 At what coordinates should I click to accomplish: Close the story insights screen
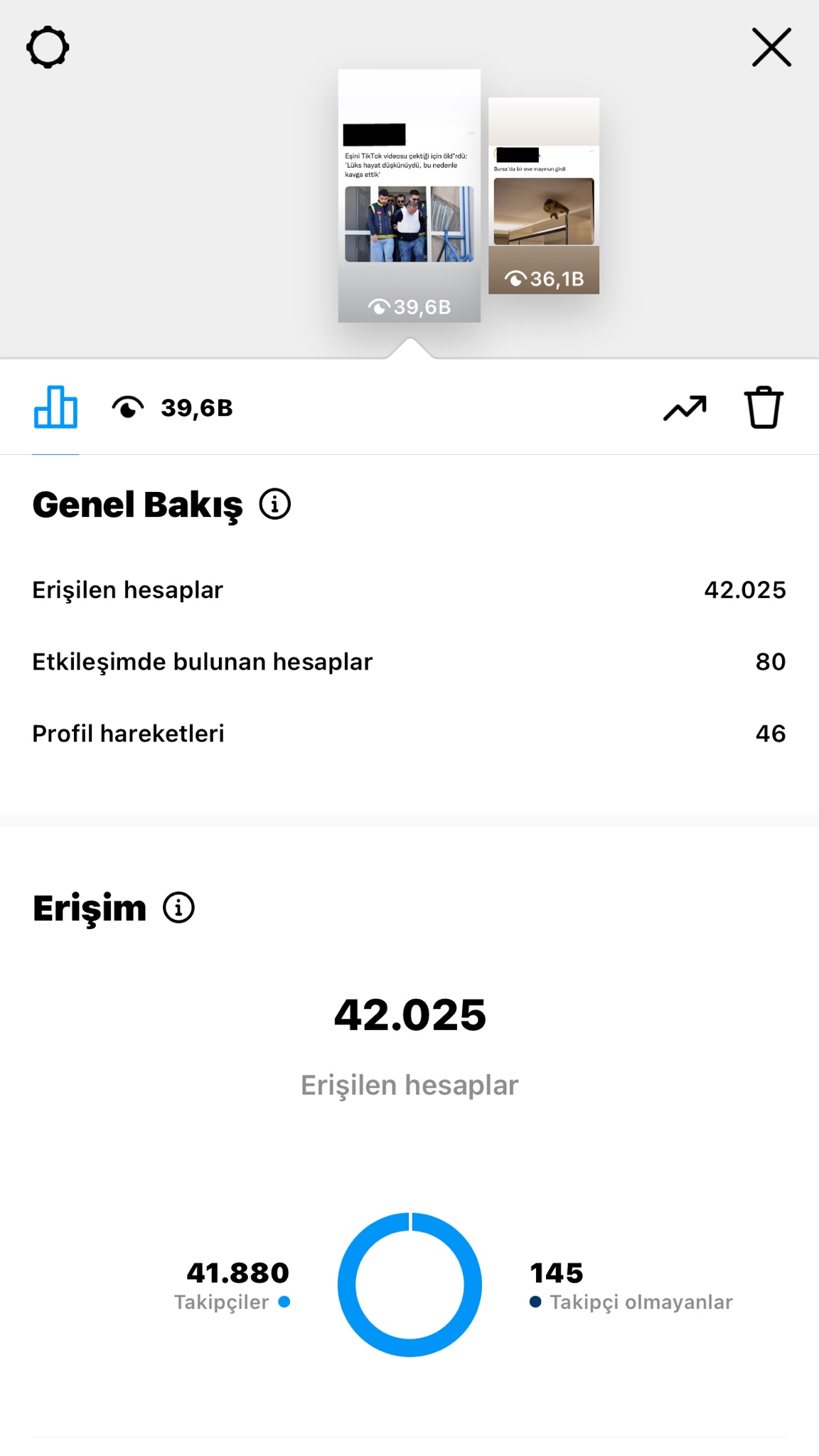771,48
